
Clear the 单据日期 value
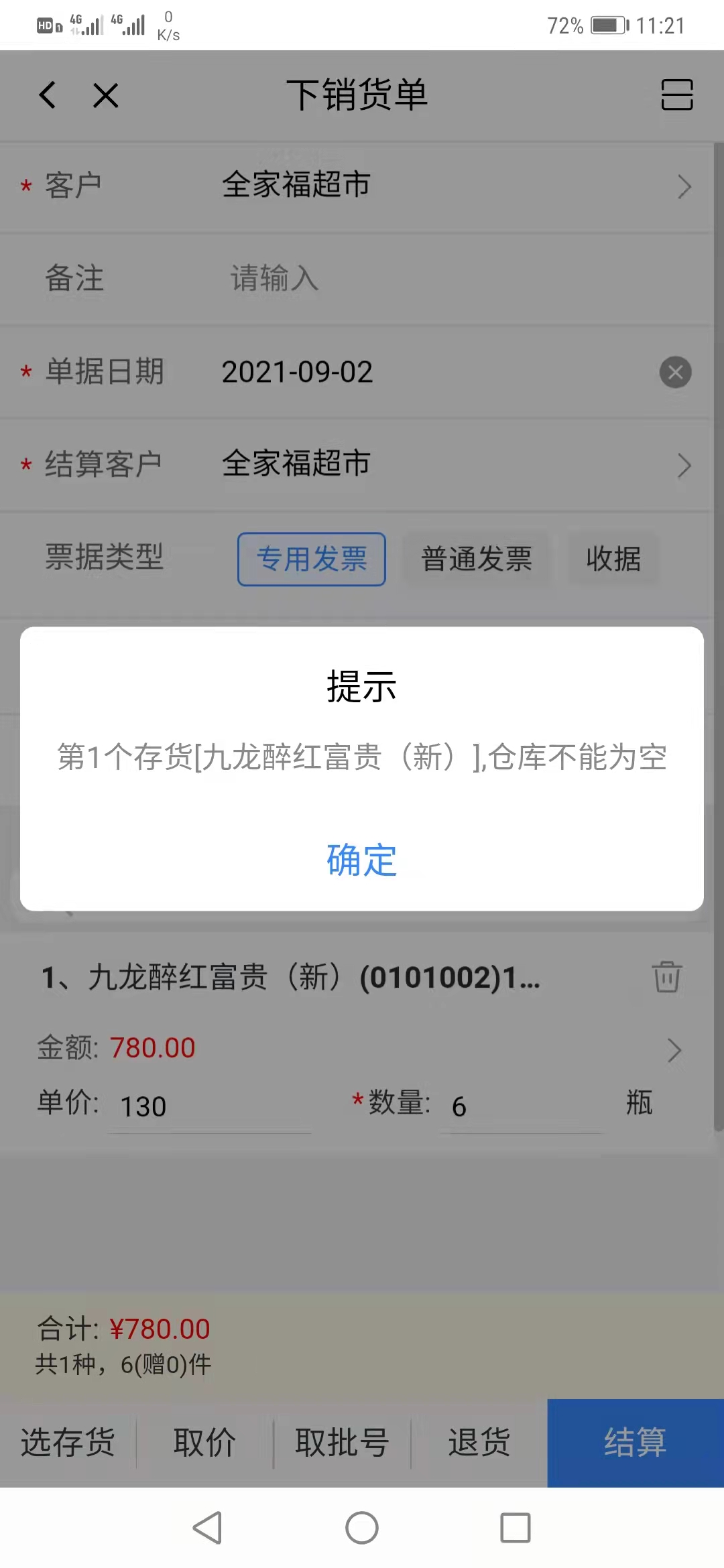click(675, 372)
